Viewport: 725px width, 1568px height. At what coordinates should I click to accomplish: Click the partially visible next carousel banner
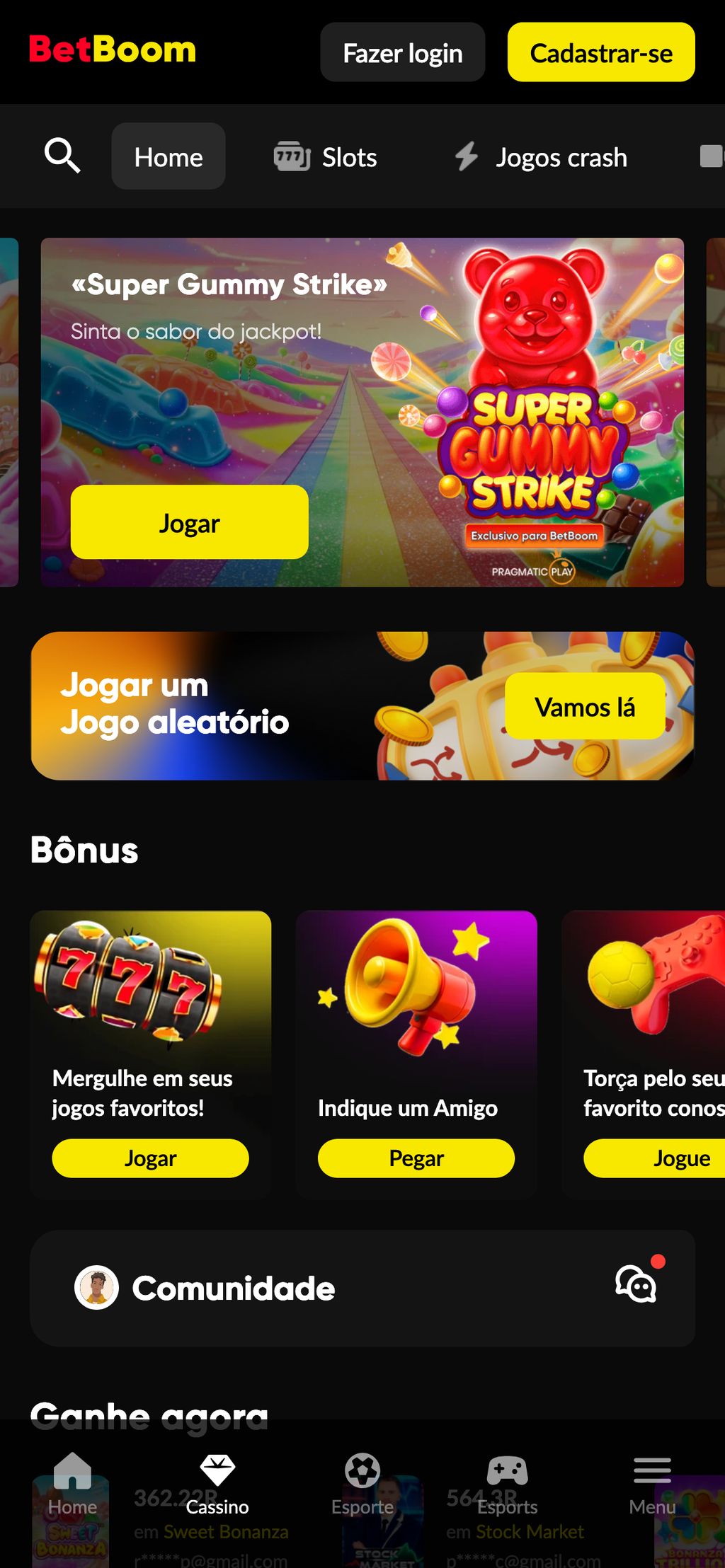point(715,413)
